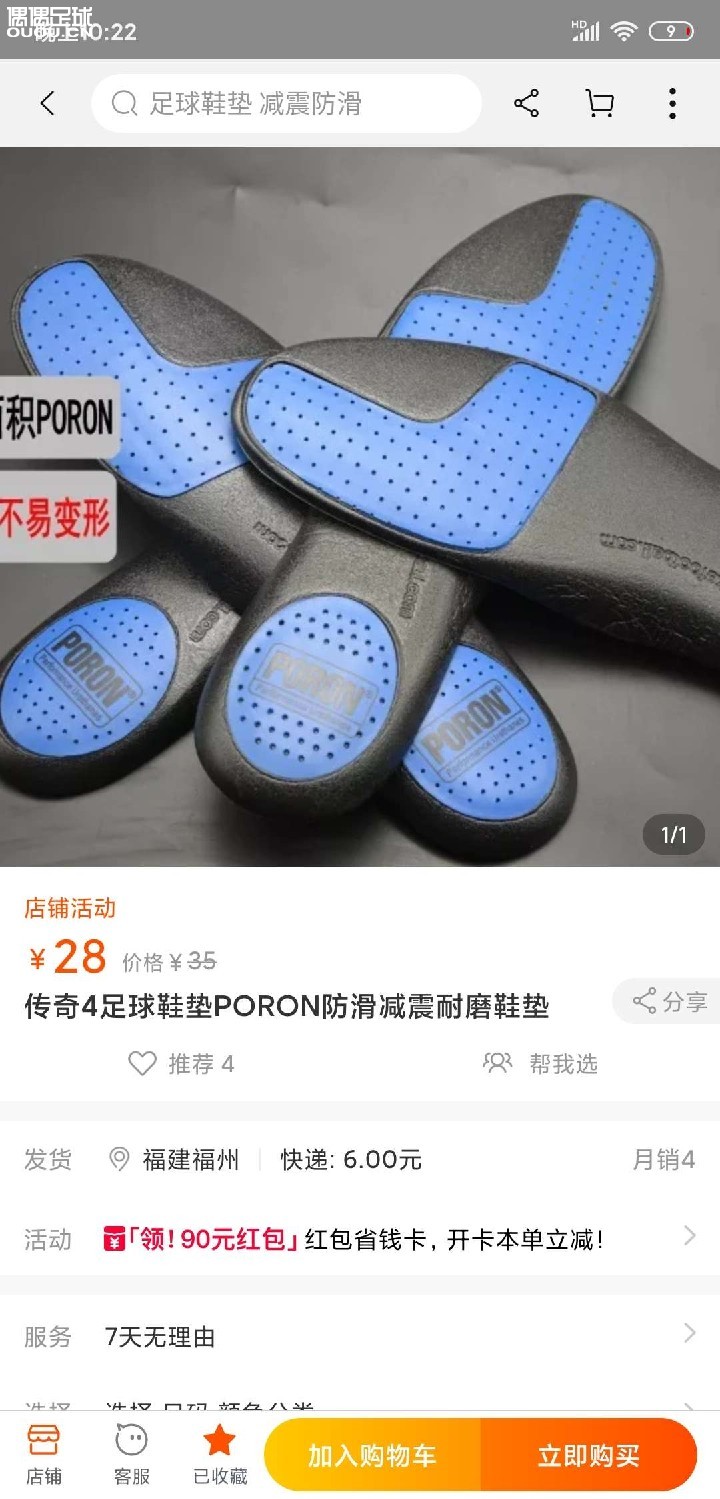The height and width of the screenshot is (1499, 720).
Task: Tap the 分享 button beside the title
Action: pyautogui.click(x=668, y=1001)
